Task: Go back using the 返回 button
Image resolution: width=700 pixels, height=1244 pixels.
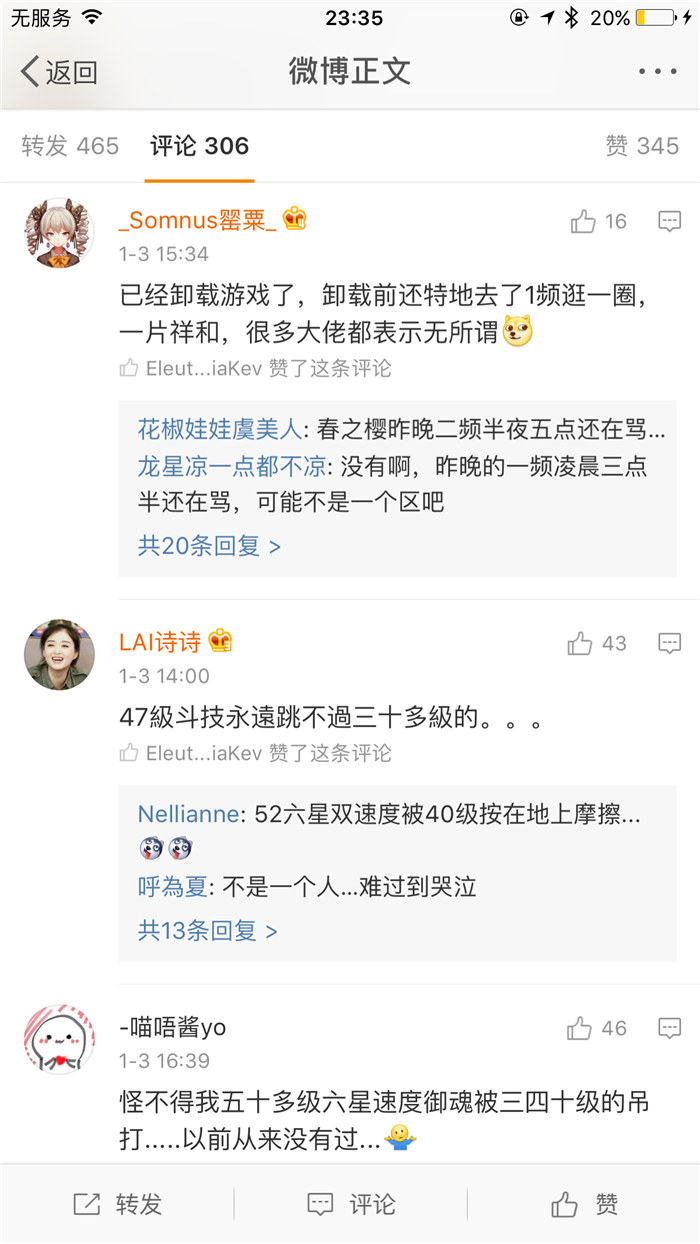Action: (60, 72)
